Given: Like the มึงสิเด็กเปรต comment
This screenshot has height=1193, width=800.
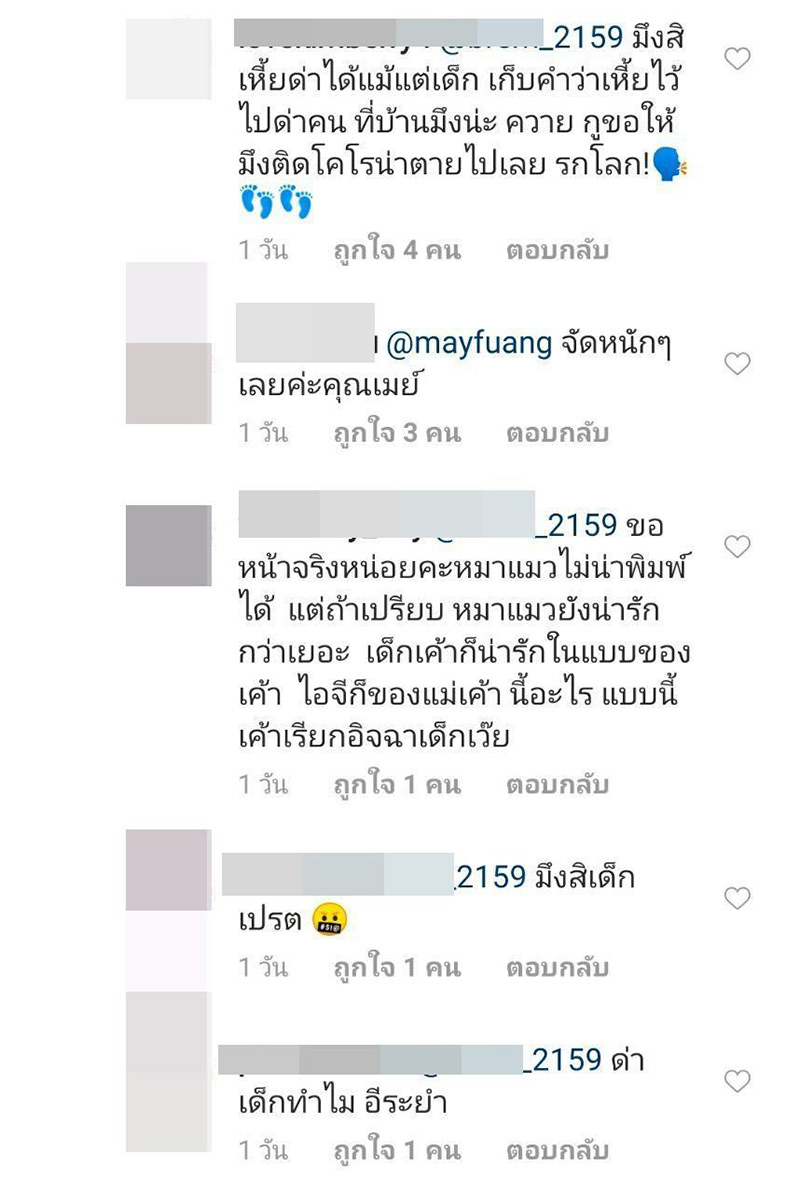Looking at the screenshot, I should 737,898.
